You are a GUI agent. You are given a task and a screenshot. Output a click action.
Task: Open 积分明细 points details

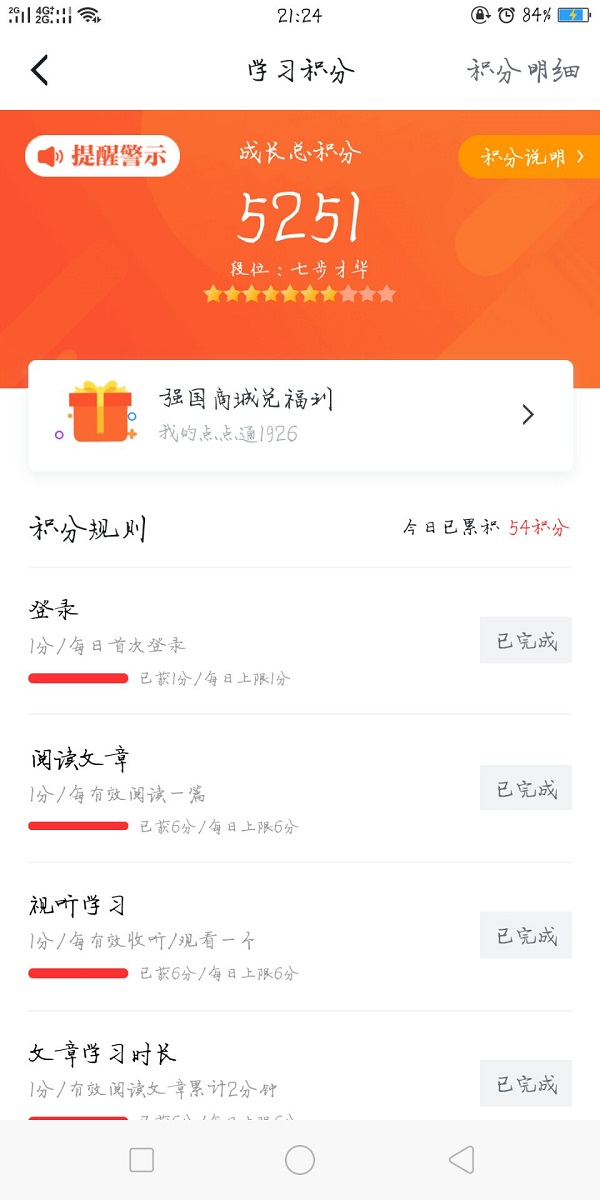coord(523,70)
